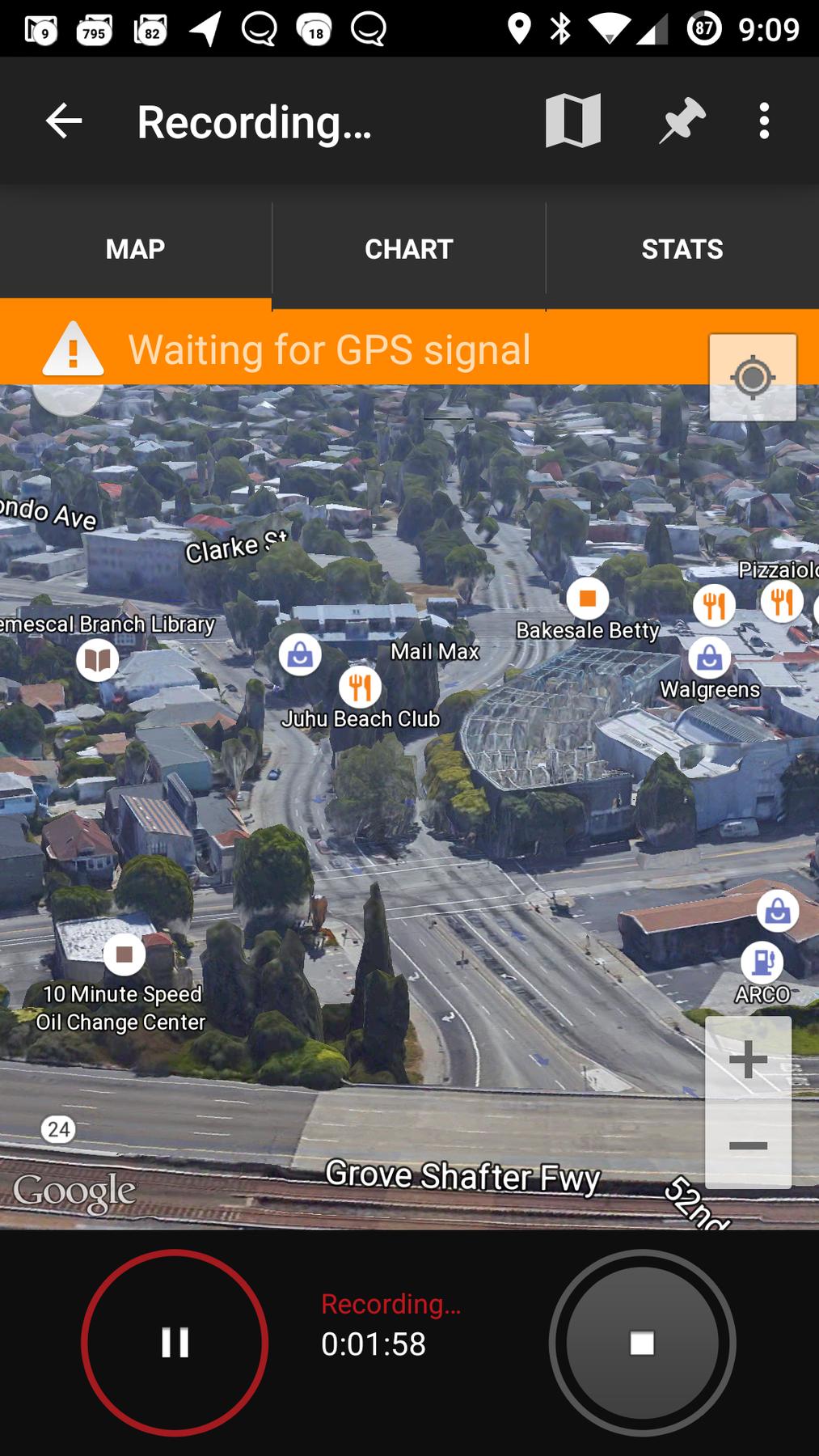Zoom out of the map

[x=748, y=1145]
